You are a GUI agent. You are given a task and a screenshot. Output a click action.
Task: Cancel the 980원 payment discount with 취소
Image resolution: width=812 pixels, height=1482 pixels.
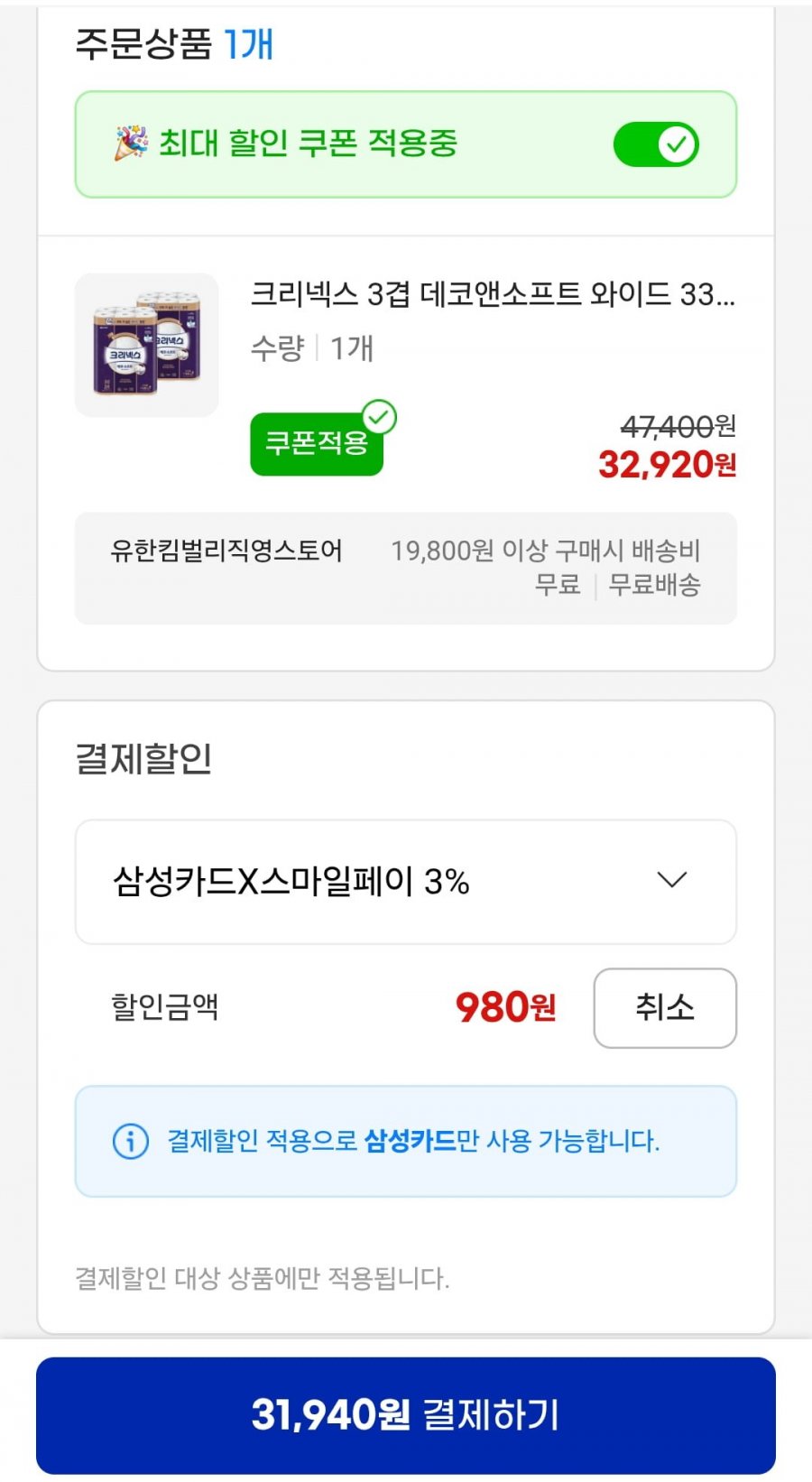coord(665,1008)
